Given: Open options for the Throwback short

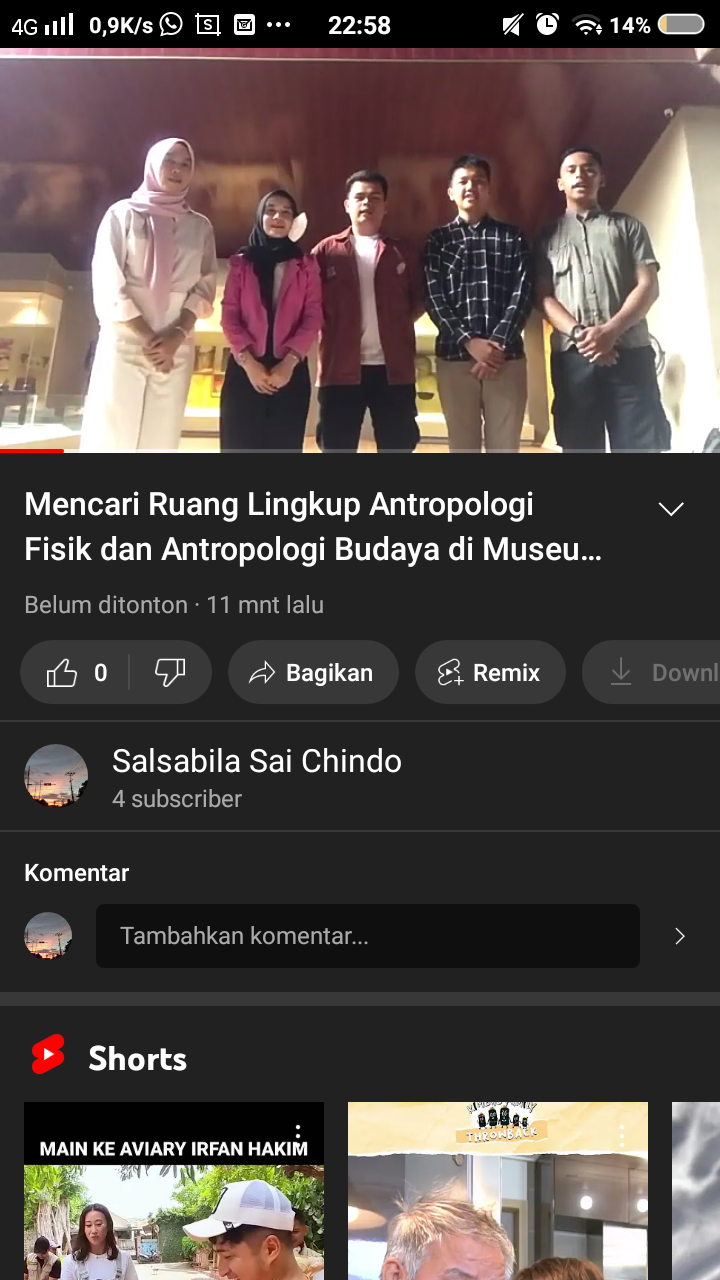Looking at the screenshot, I should coord(622,1135).
